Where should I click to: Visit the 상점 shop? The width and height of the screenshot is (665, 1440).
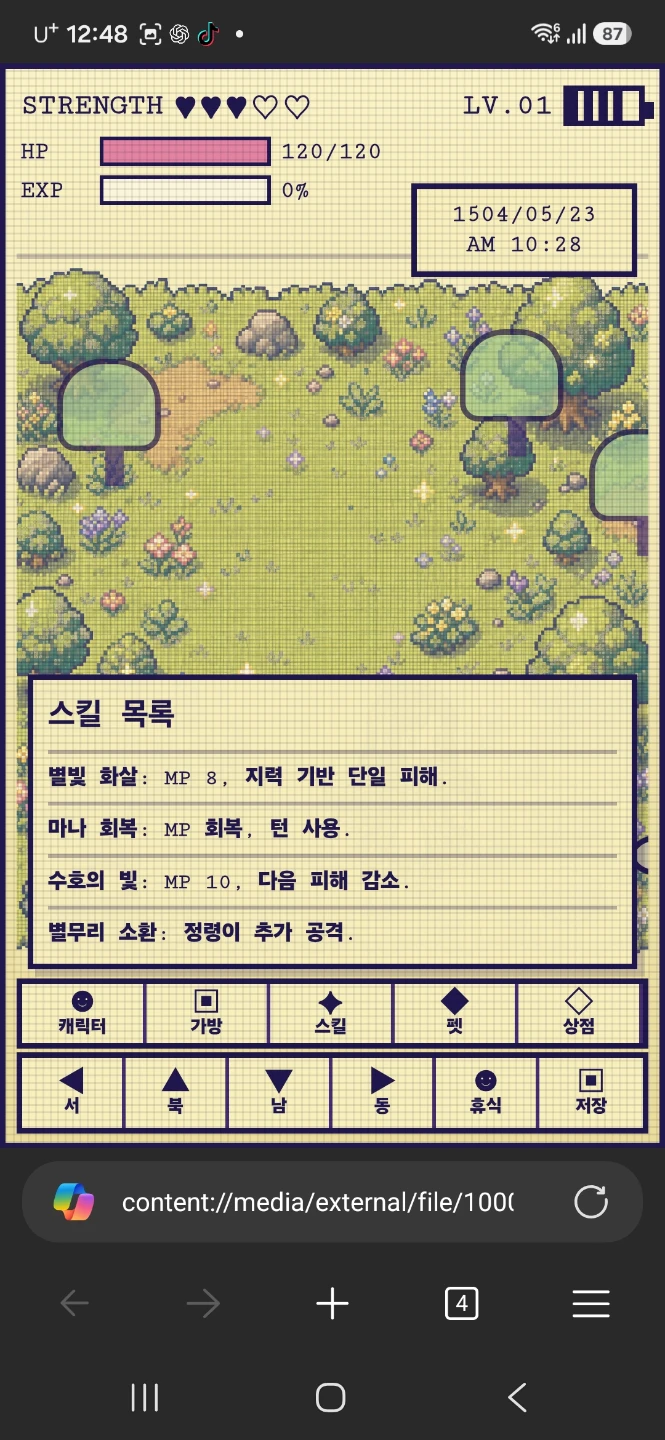tap(579, 1013)
